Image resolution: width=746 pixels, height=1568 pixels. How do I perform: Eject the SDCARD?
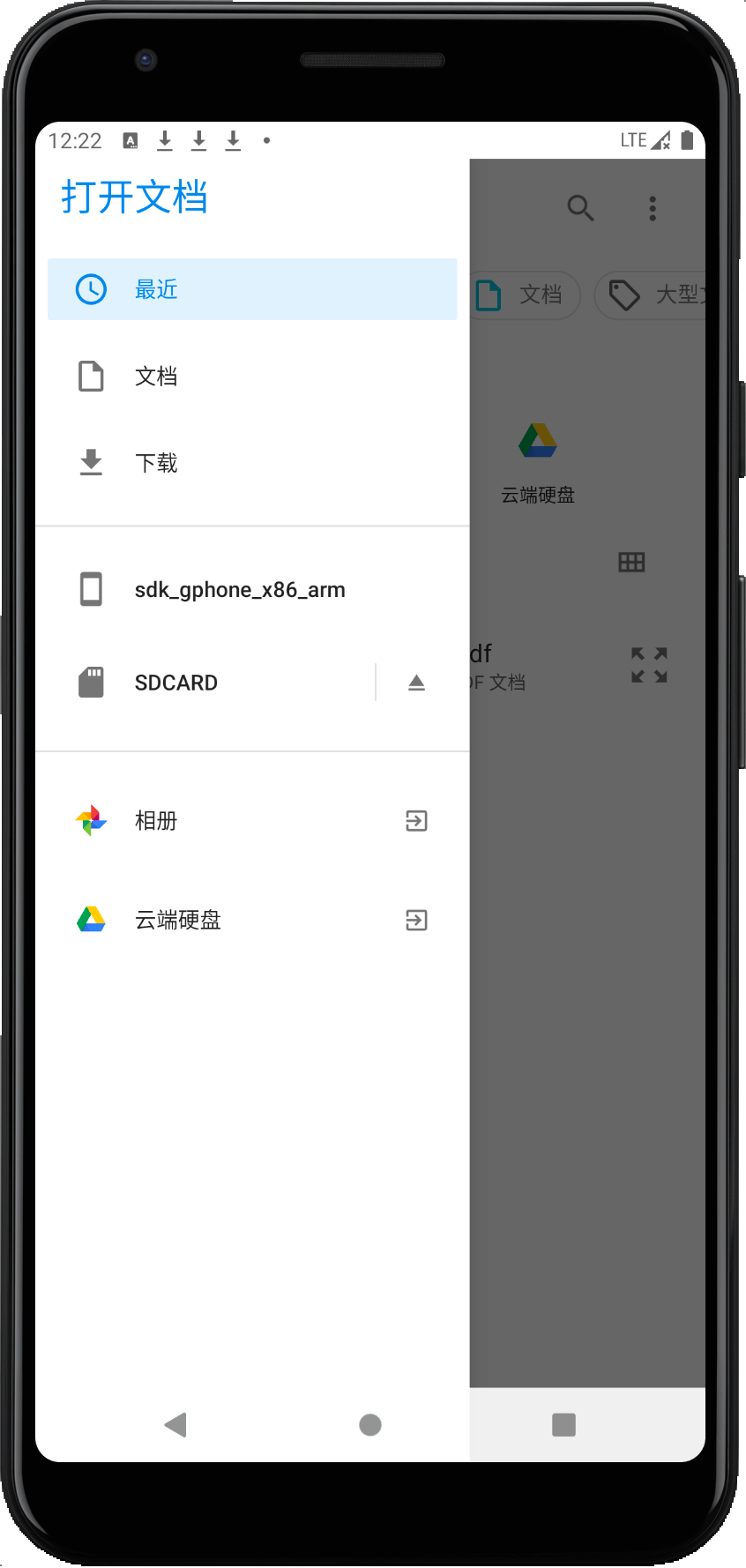pyautogui.click(x=416, y=683)
